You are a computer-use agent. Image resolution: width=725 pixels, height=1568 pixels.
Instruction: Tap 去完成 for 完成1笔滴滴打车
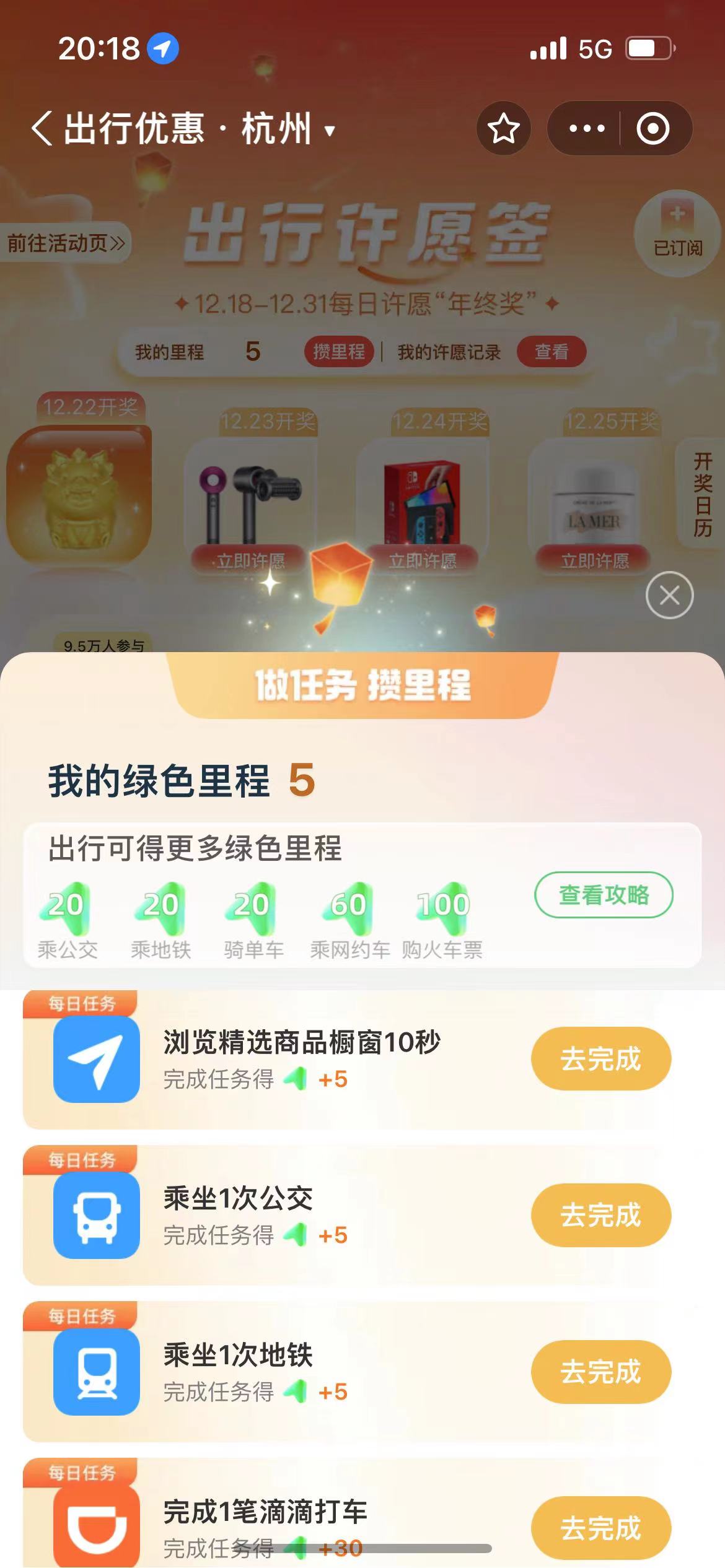(600, 1527)
